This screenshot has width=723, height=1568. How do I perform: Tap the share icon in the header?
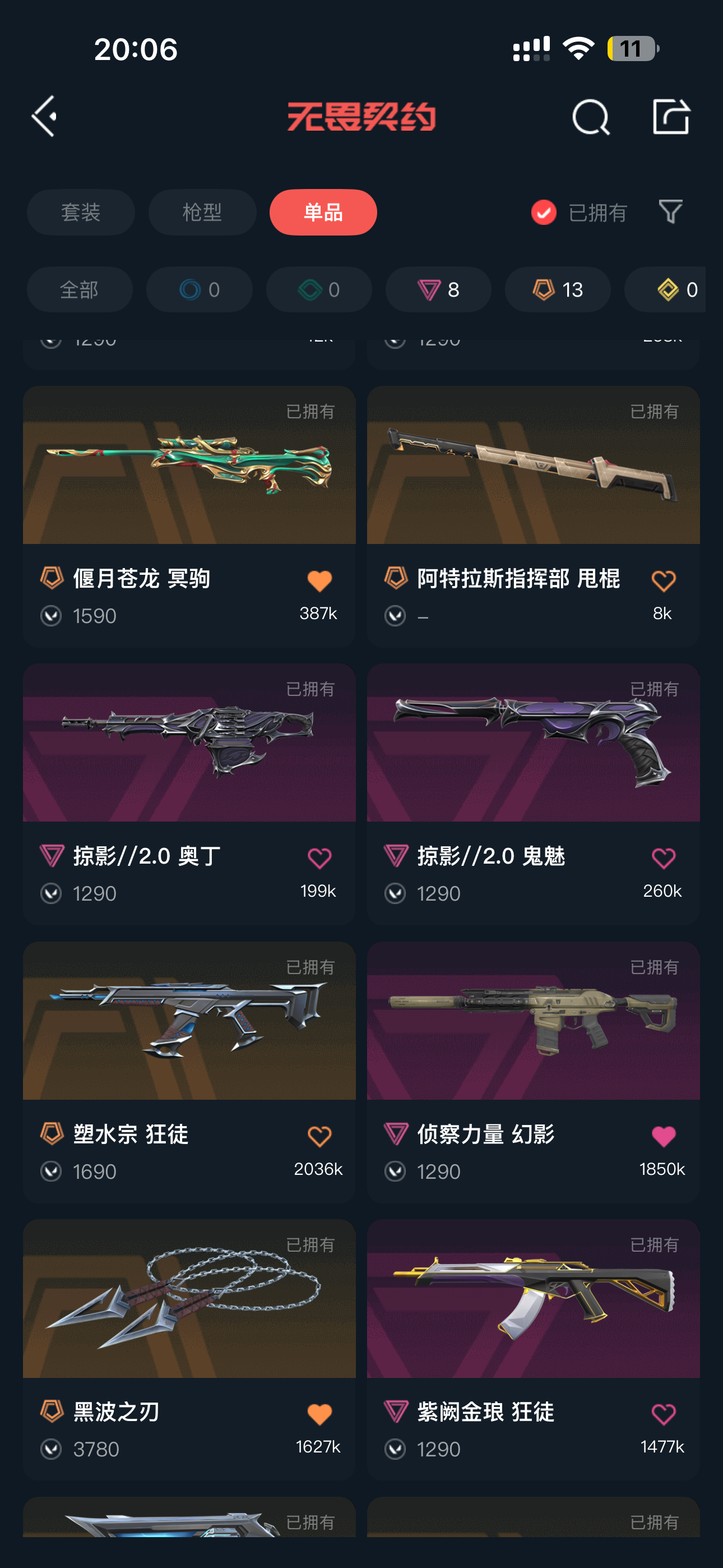671,116
